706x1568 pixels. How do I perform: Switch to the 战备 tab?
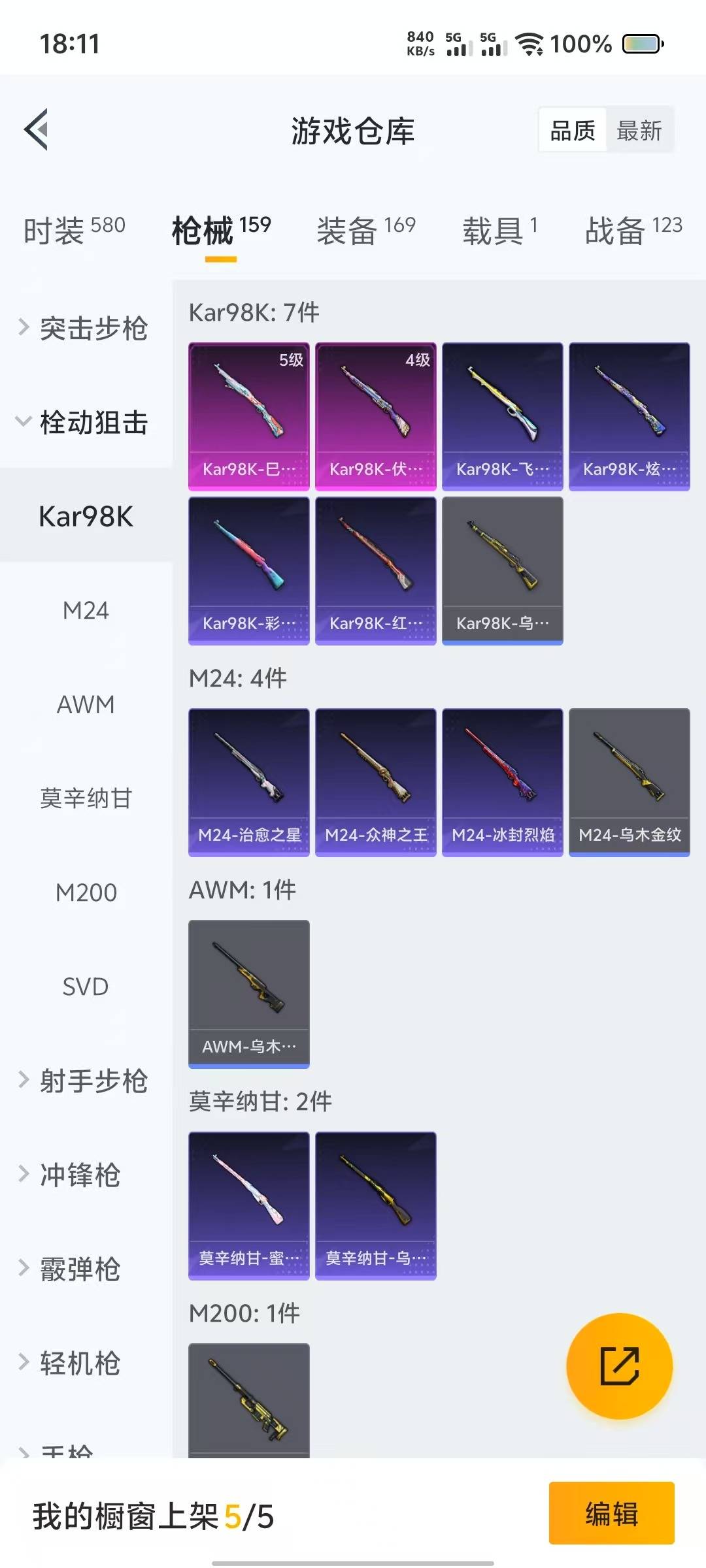[633, 230]
